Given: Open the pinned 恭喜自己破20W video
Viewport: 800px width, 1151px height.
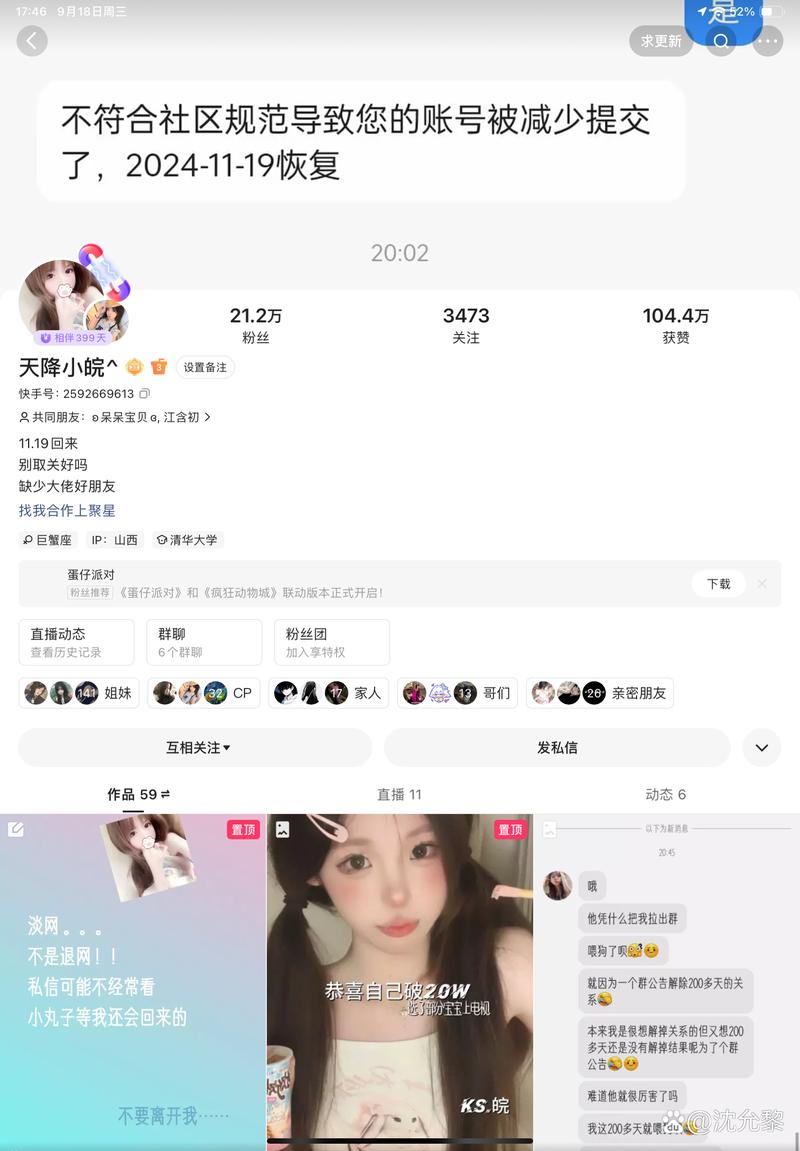Looking at the screenshot, I should click(399, 980).
